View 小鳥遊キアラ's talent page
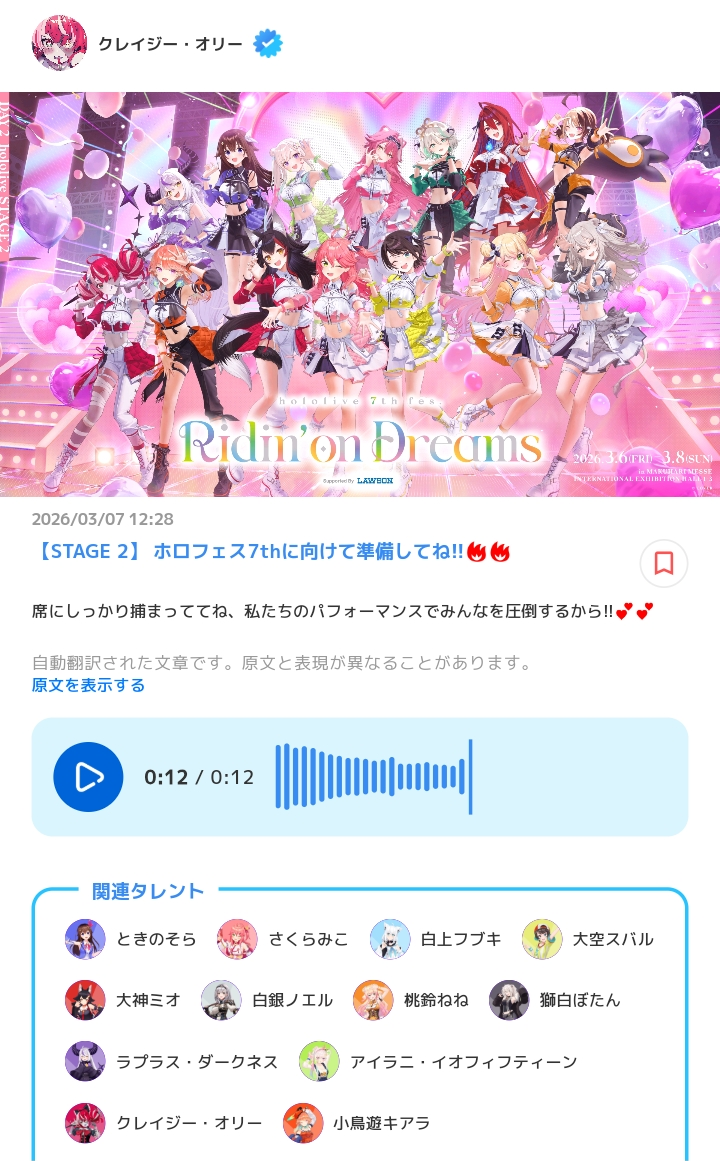This screenshot has height=1161, width=720. coord(357,1123)
